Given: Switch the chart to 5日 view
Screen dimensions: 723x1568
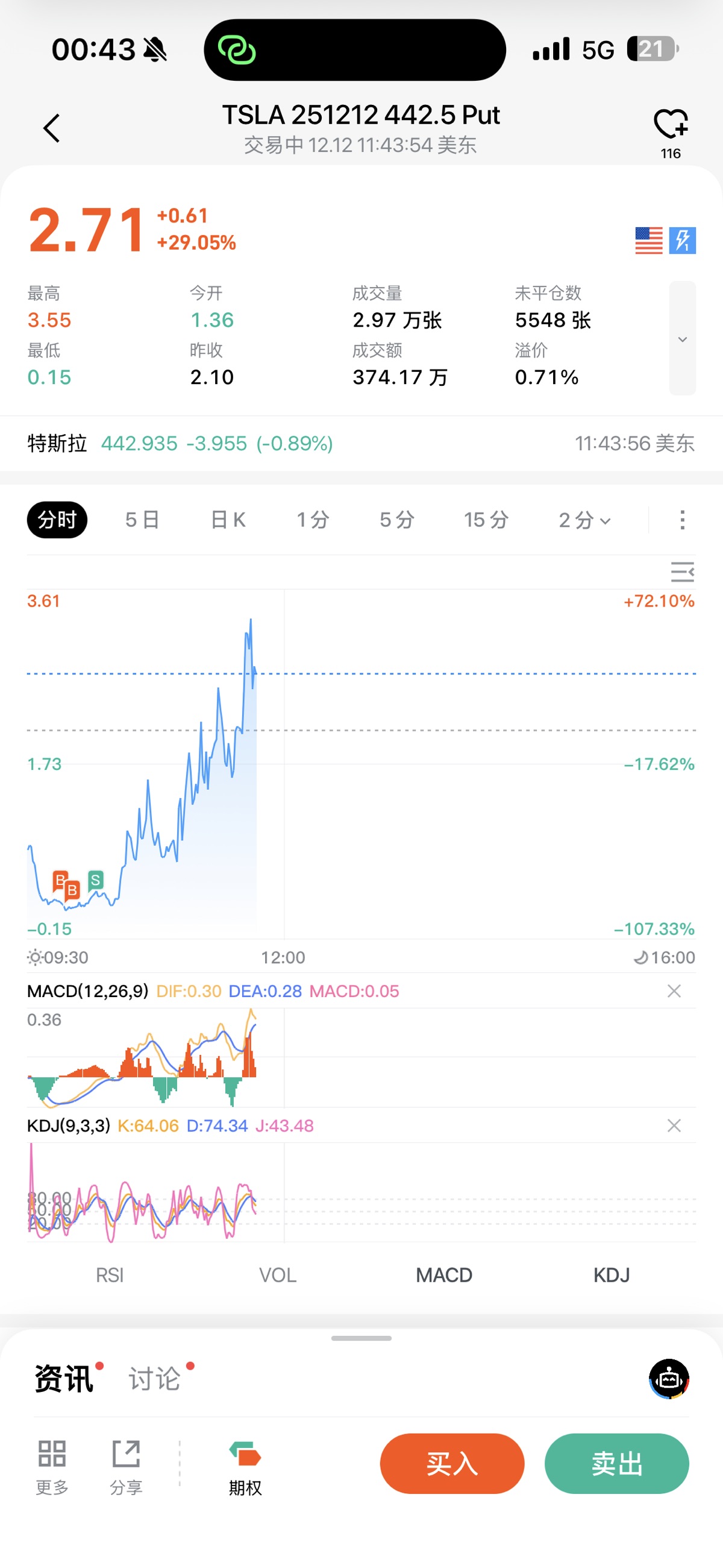Looking at the screenshot, I should coord(142,520).
